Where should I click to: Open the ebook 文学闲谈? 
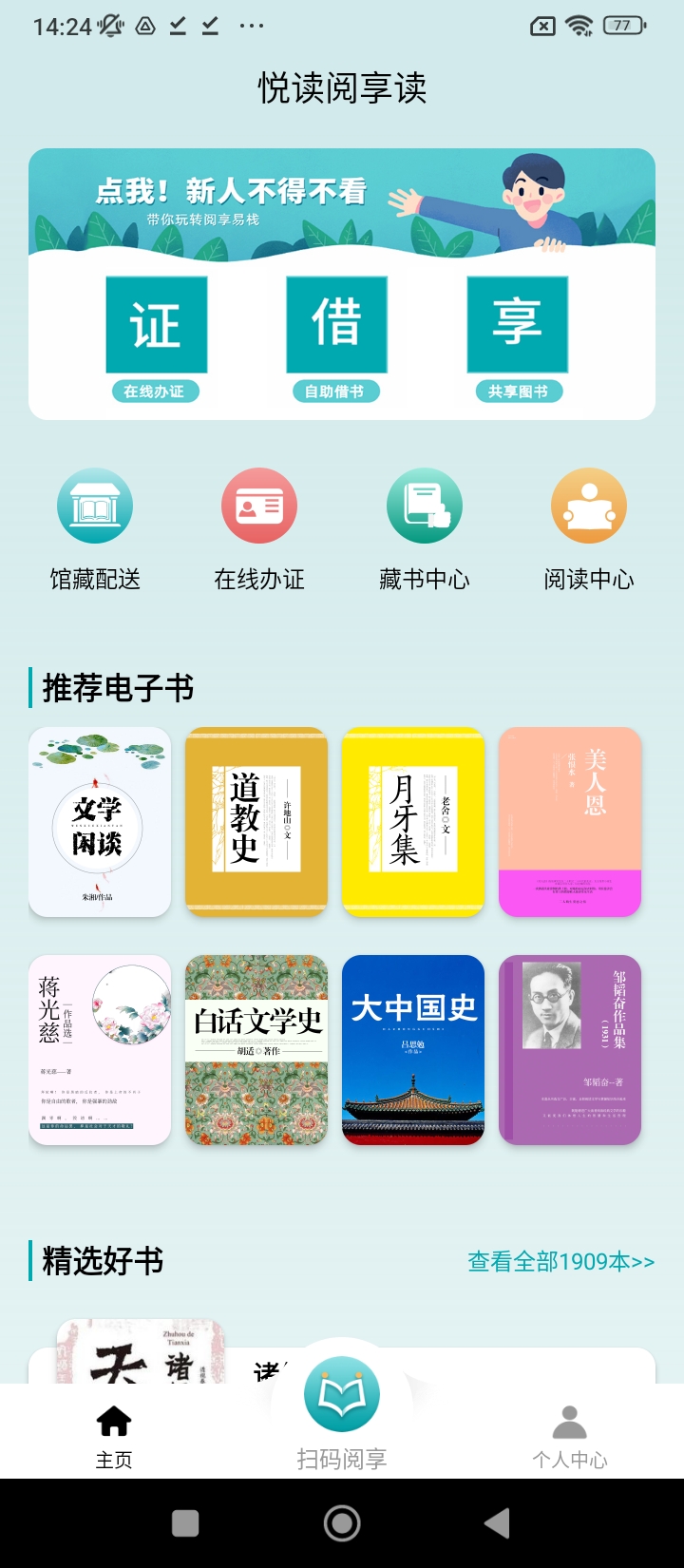click(x=100, y=822)
